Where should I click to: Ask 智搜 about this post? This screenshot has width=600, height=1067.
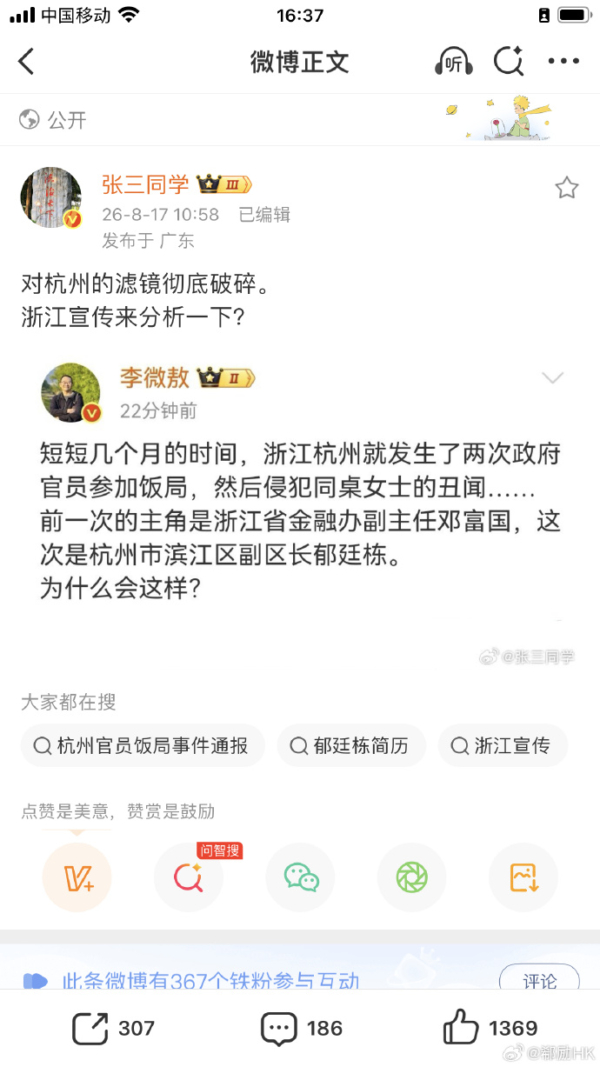188,877
